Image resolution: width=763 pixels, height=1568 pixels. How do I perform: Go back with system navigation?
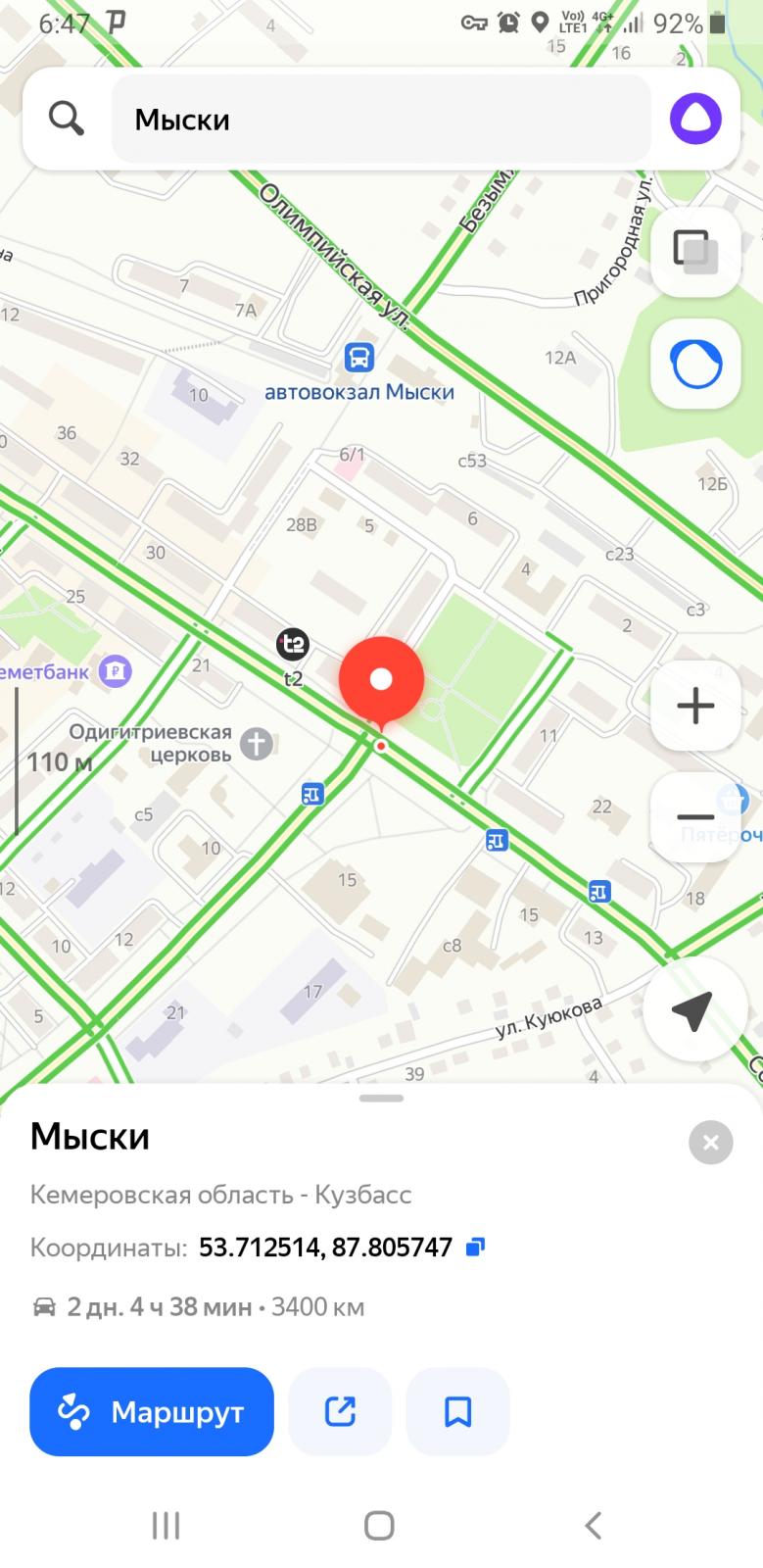(593, 1525)
